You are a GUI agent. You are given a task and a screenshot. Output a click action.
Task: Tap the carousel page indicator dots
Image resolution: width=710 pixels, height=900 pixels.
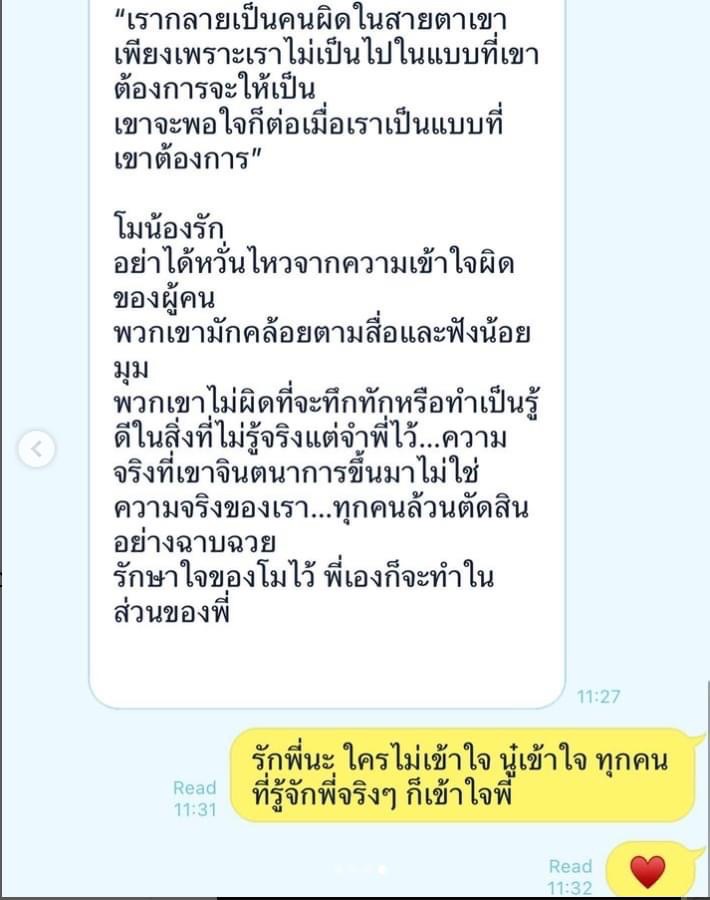[360, 869]
